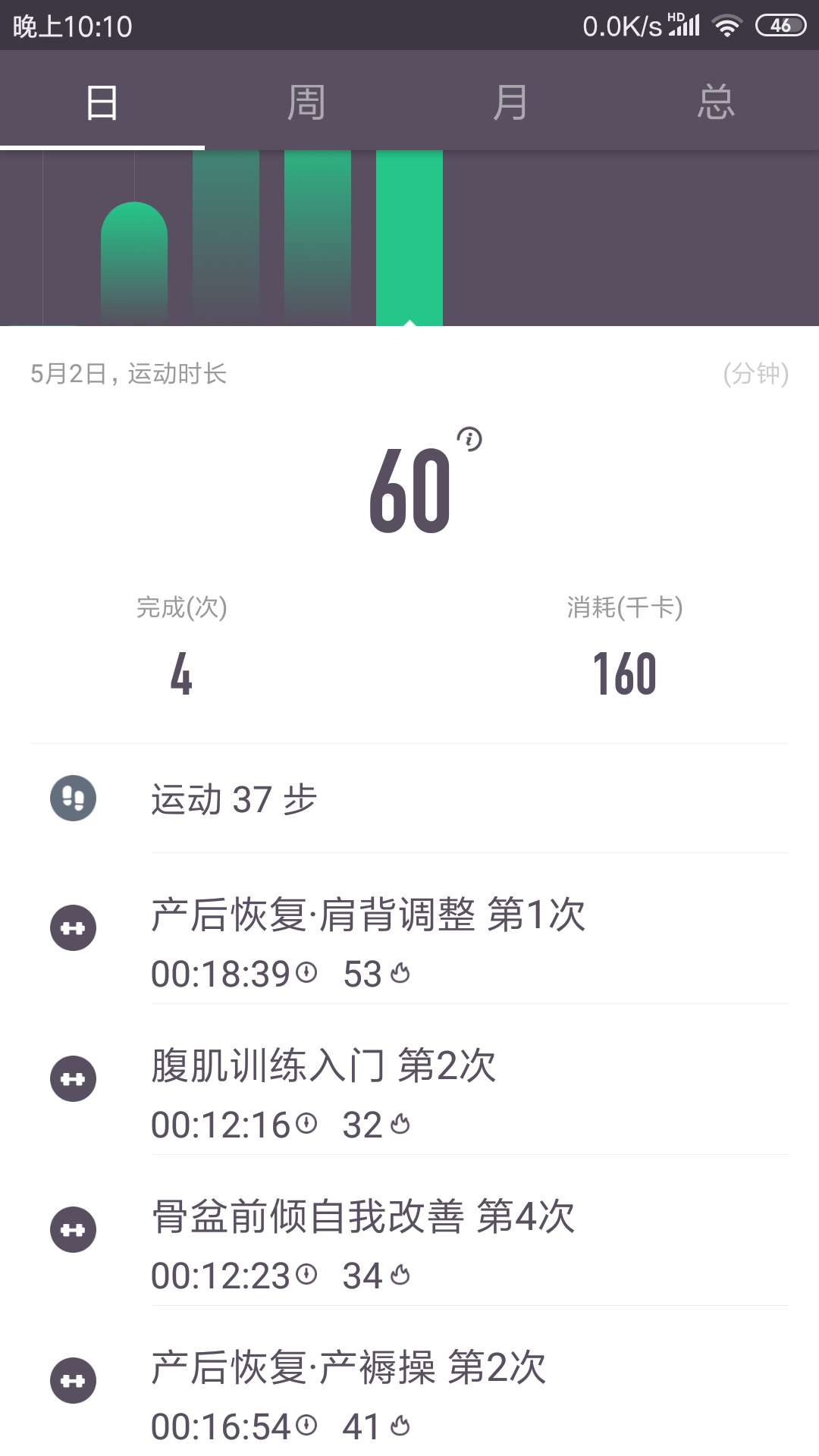Click the dumbbell icon for 骨盆前倾自我改善

[74, 1230]
